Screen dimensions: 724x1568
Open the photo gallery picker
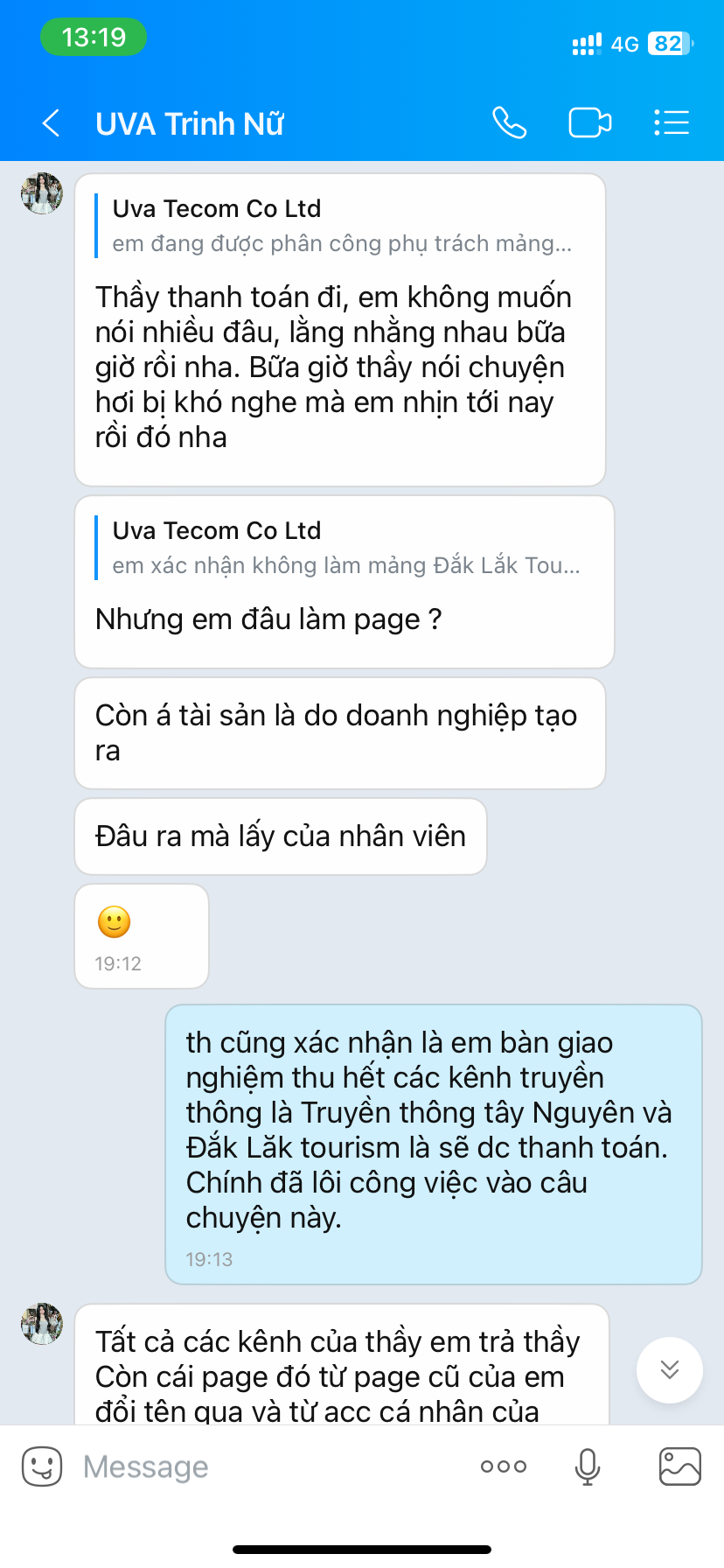(680, 1466)
